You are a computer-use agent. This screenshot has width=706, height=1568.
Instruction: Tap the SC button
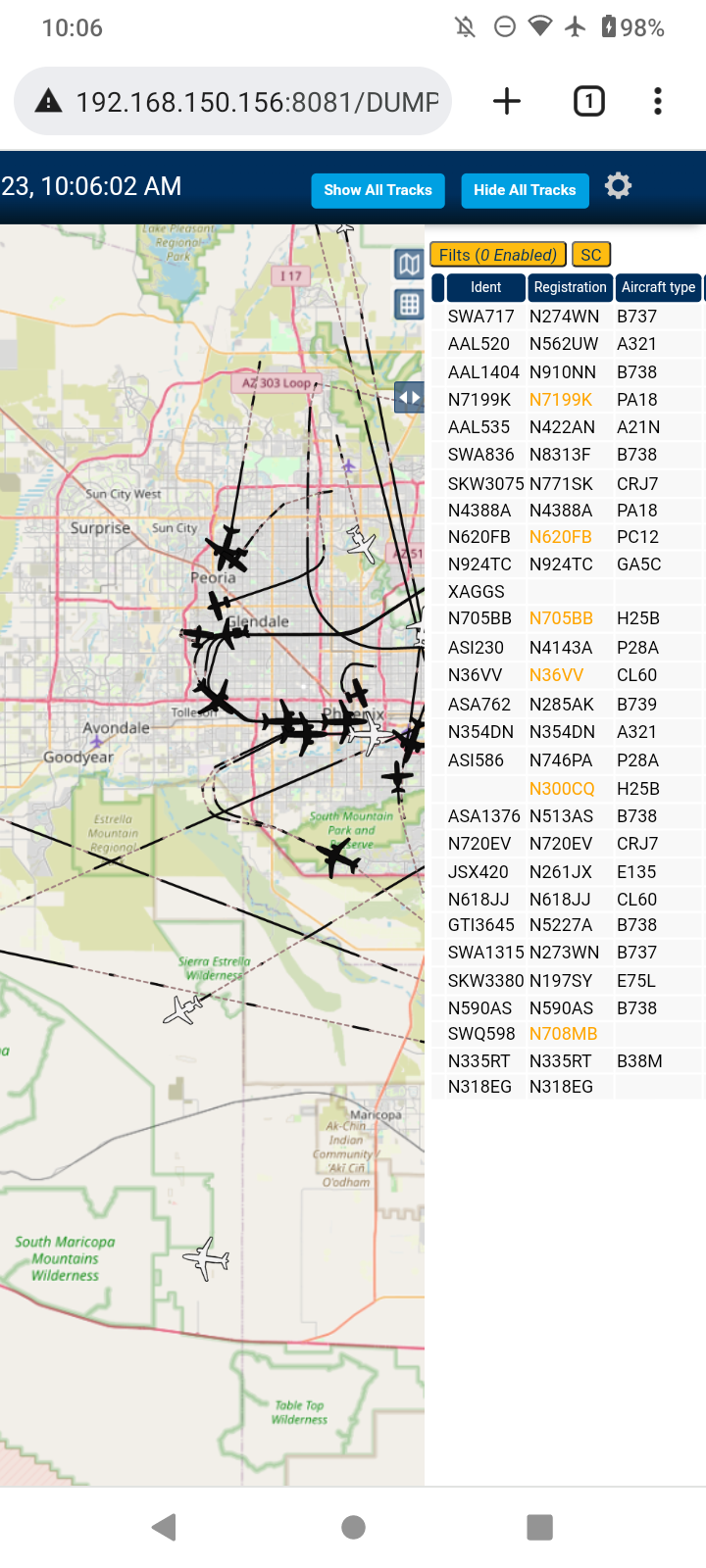[590, 255]
